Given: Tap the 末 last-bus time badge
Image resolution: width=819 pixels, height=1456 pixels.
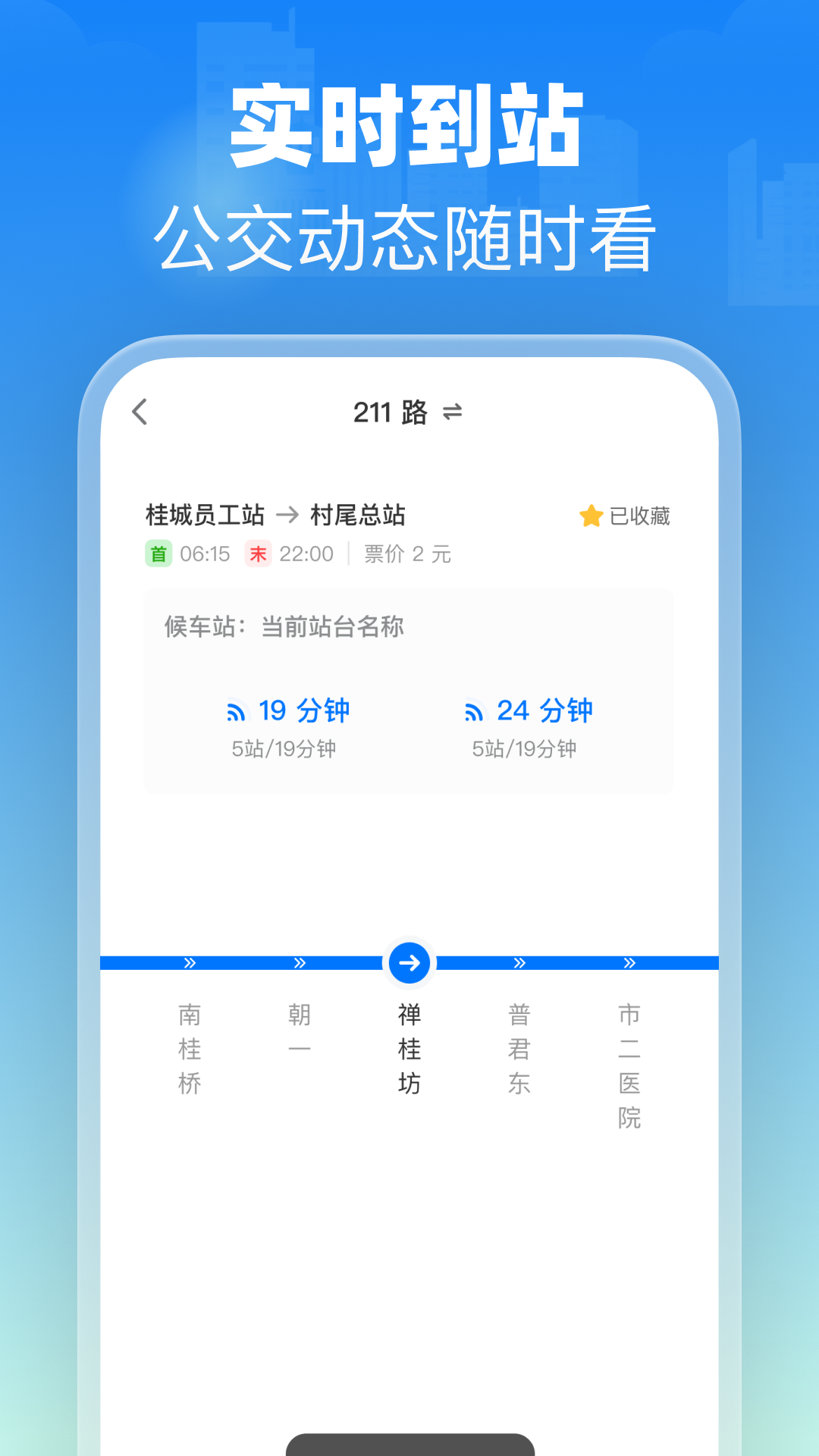Looking at the screenshot, I should [x=259, y=554].
